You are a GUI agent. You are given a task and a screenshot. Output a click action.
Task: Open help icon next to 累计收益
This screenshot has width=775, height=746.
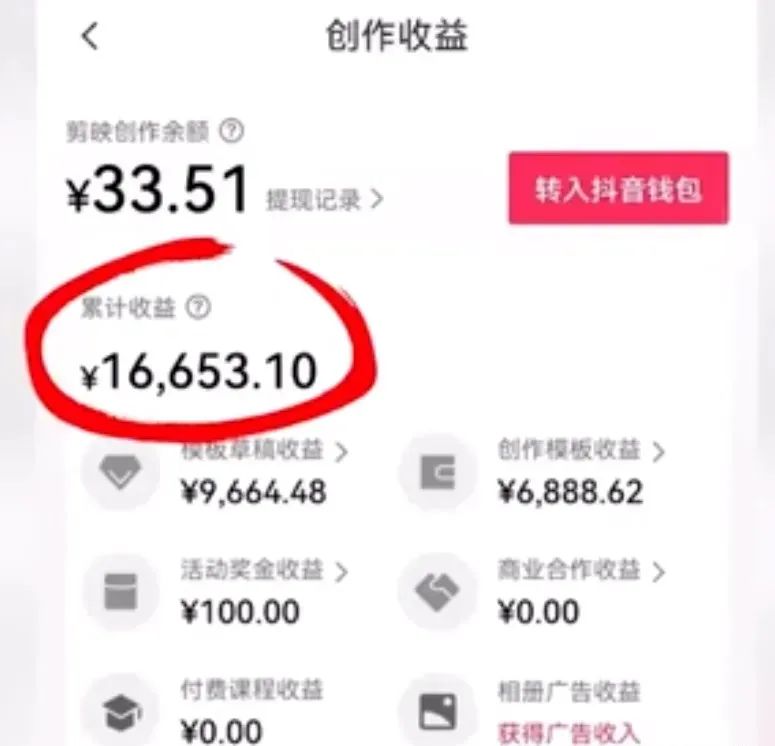(x=198, y=308)
